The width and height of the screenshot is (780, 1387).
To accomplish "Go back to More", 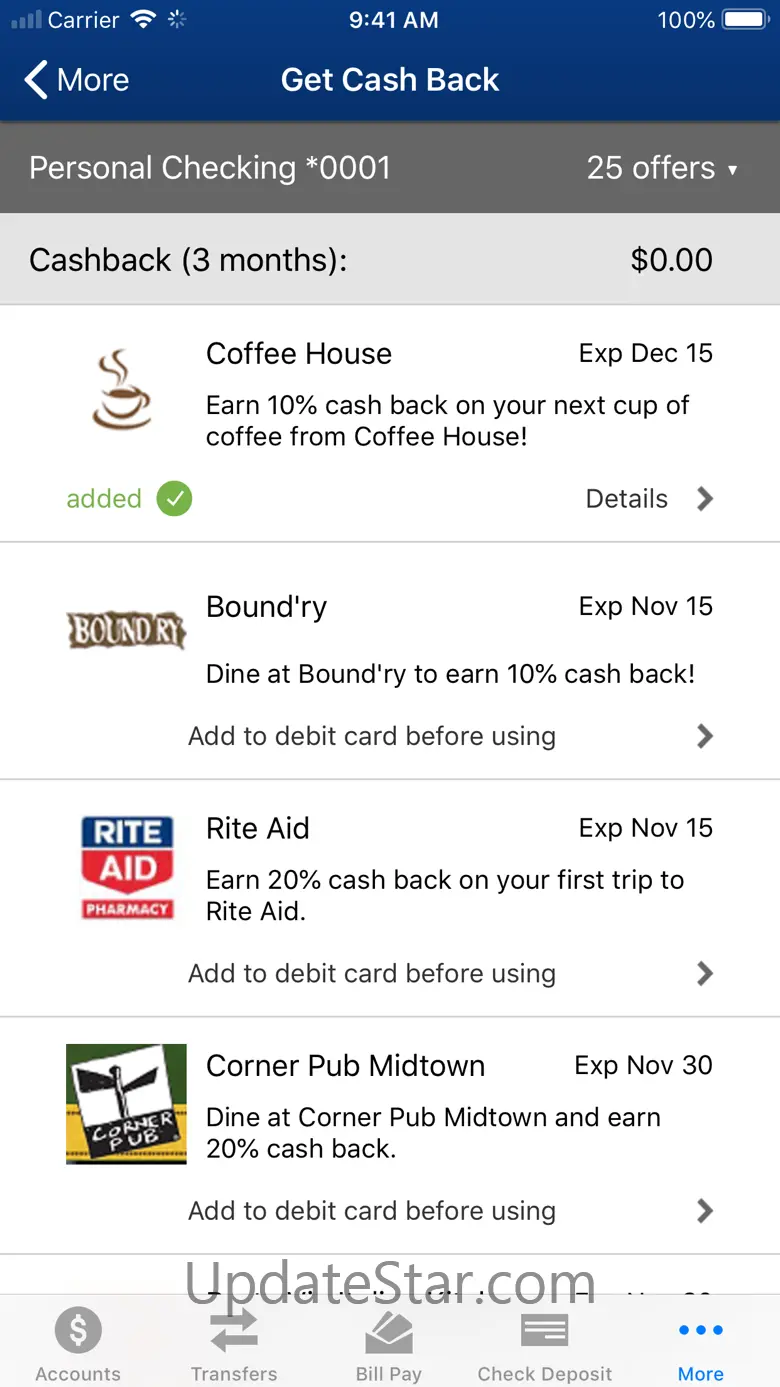I will (x=77, y=80).
